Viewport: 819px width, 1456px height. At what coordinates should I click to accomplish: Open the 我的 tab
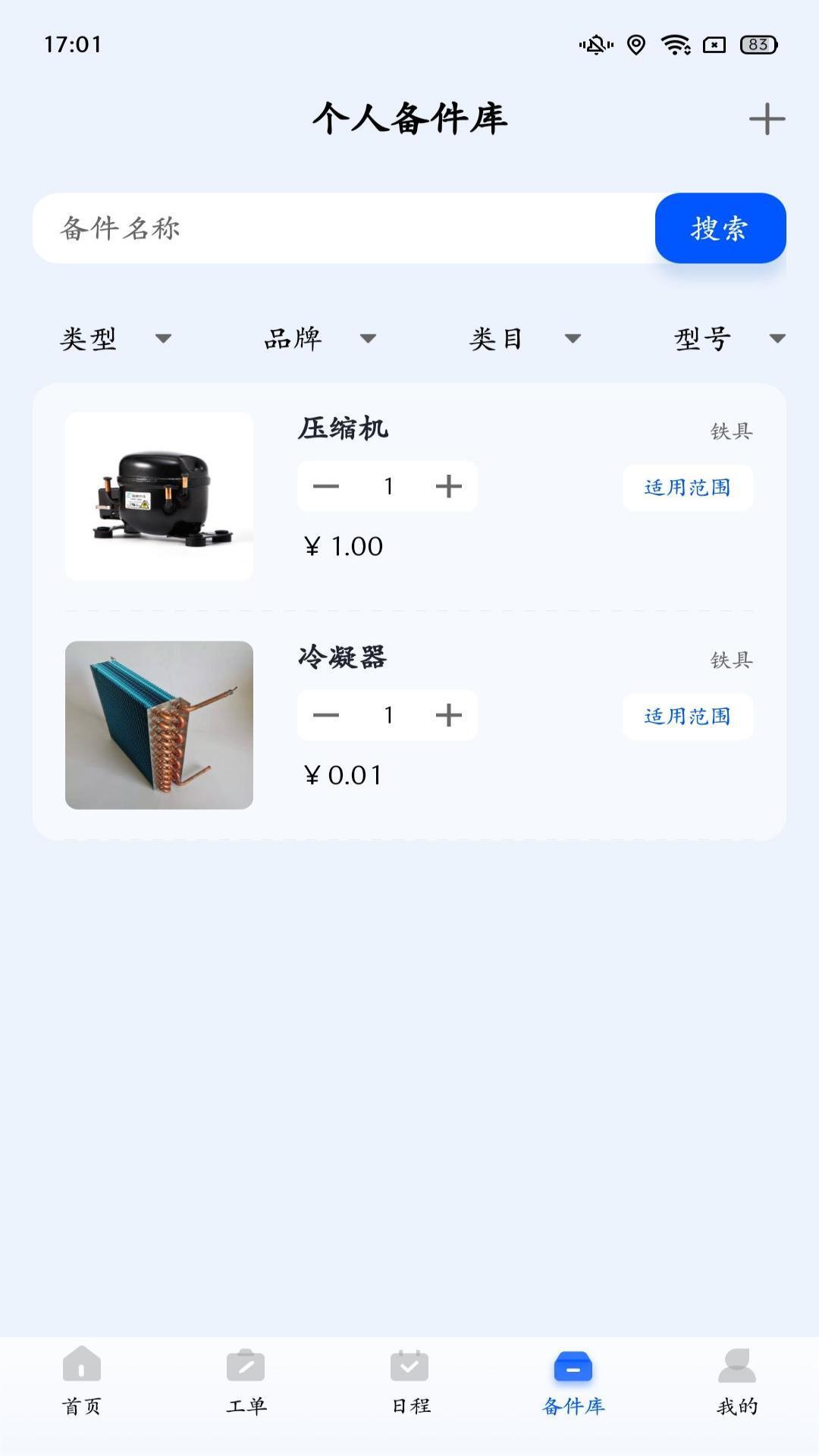(x=737, y=1382)
